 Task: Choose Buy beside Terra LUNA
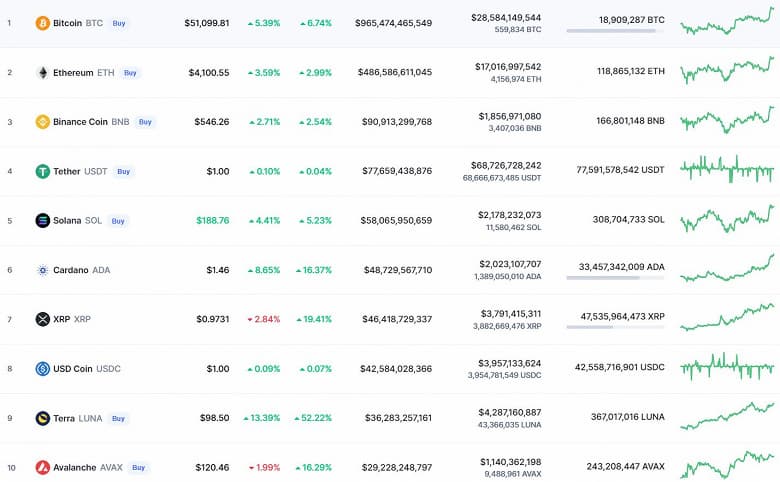[x=118, y=418]
